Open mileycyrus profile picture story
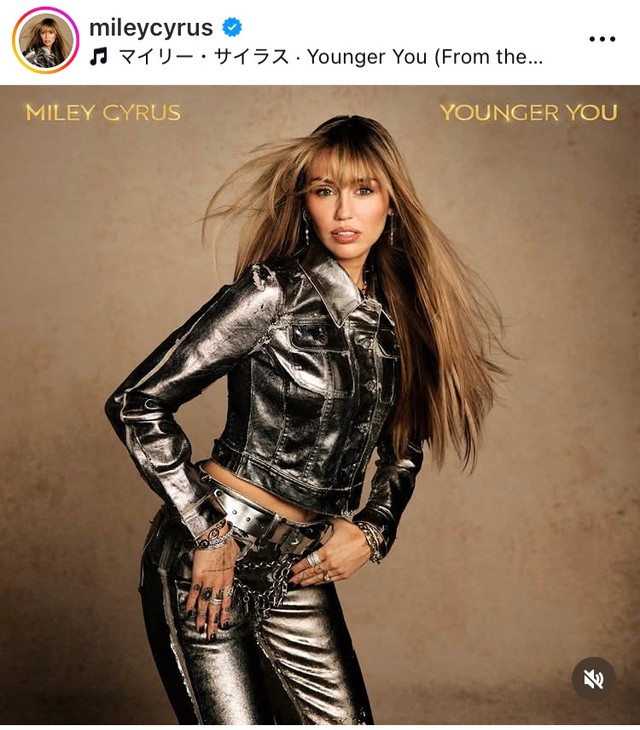Image resolution: width=640 pixels, height=730 pixels. coord(45,40)
